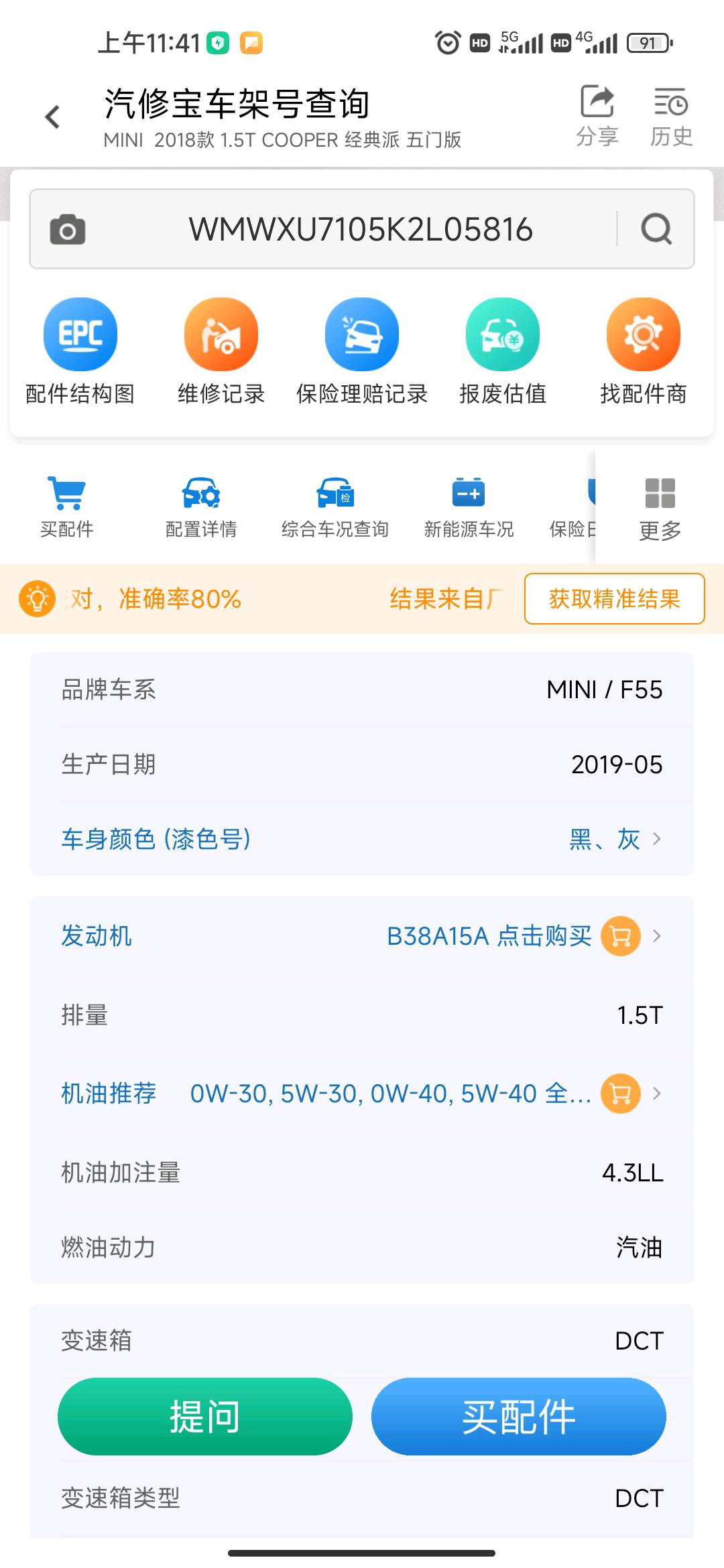Open 配置详情 configuration details

(x=201, y=507)
